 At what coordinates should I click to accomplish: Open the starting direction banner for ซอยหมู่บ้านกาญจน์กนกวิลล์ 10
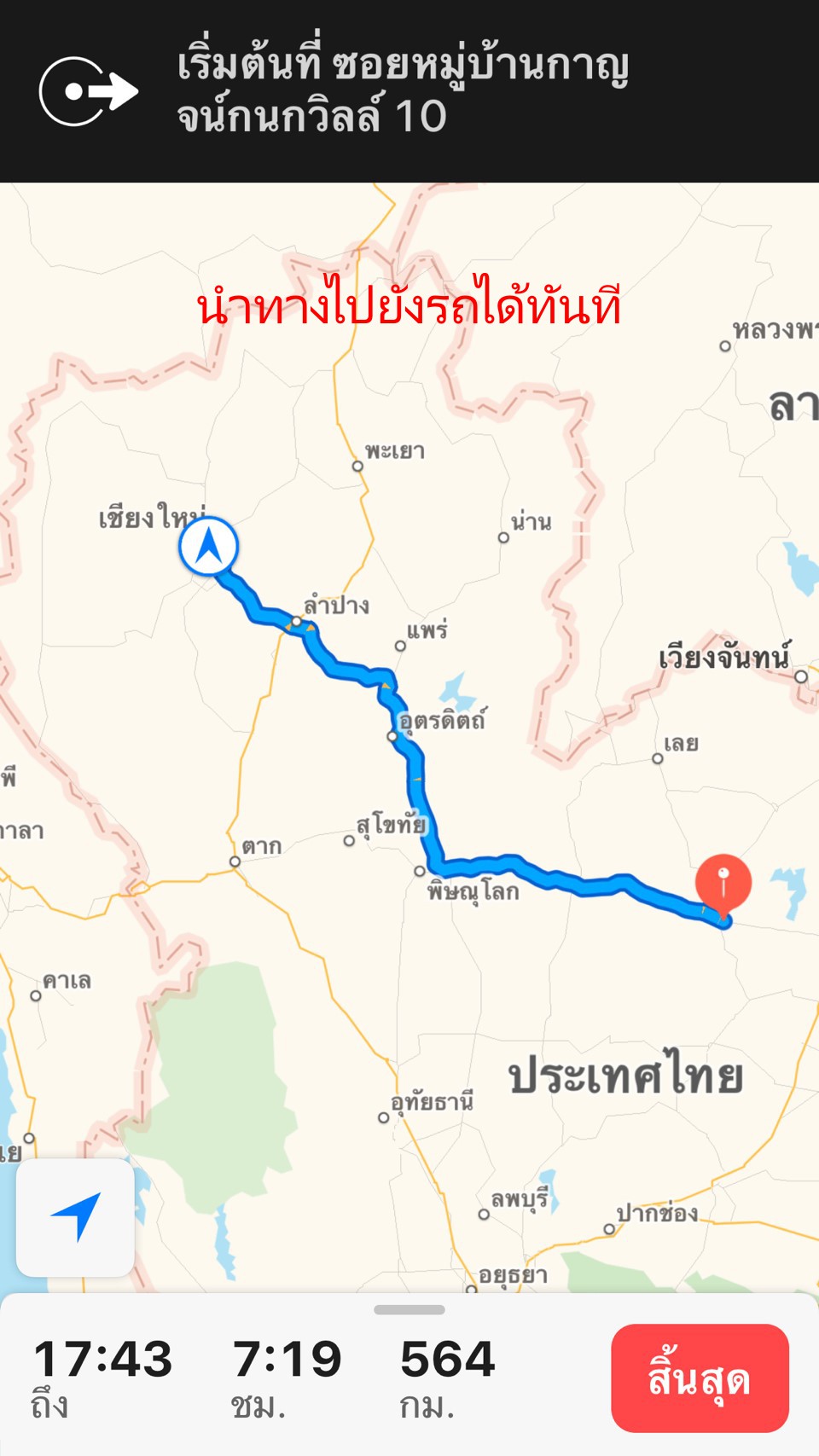[x=409, y=91]
